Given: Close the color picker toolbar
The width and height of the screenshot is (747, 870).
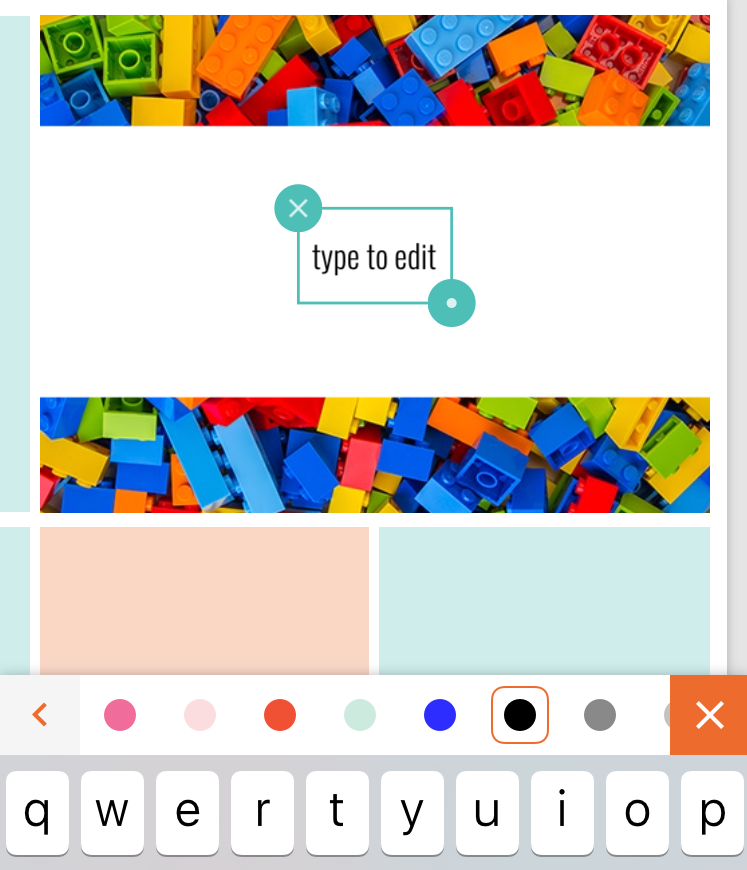Looking at the screenshot, I should point(709,715).
